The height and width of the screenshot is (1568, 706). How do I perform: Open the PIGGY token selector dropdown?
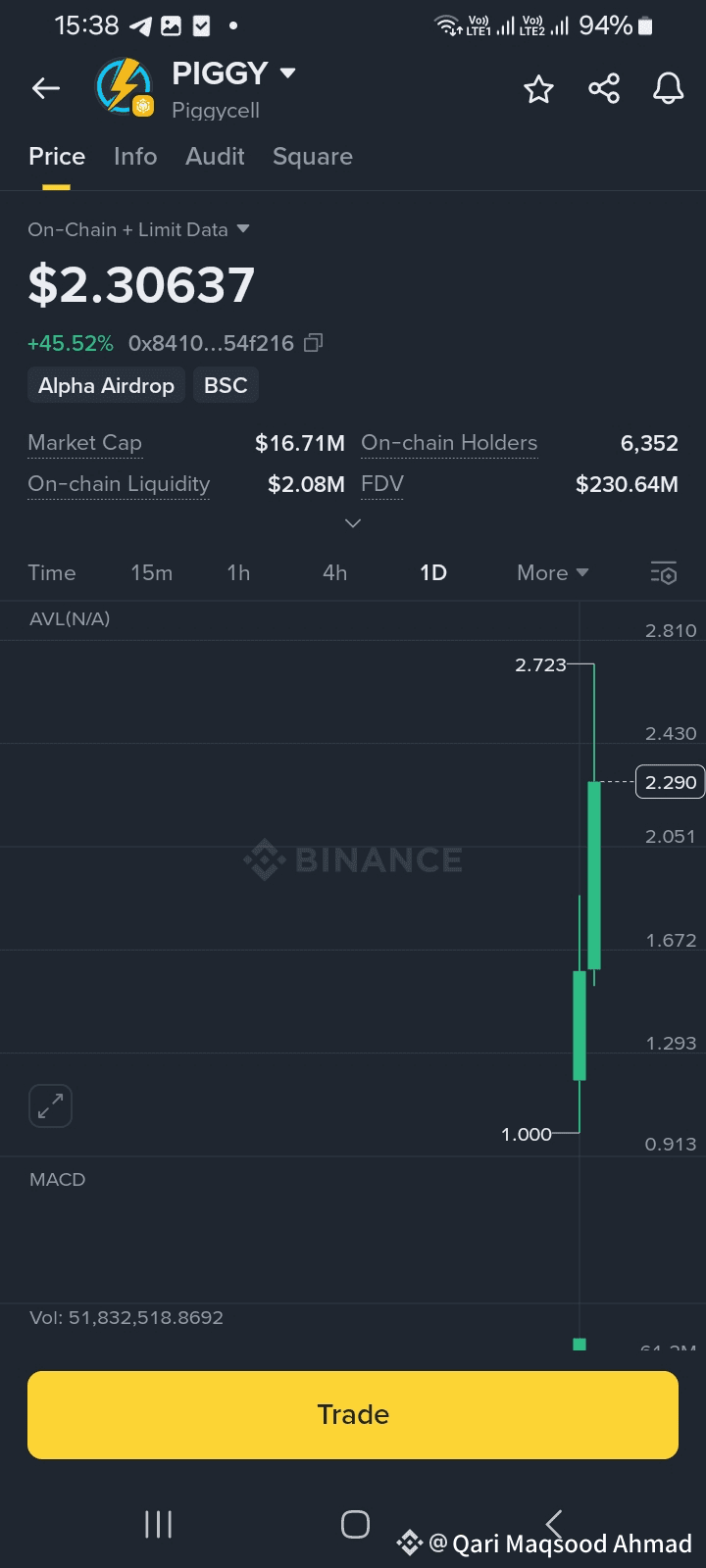tap(287, 73)
